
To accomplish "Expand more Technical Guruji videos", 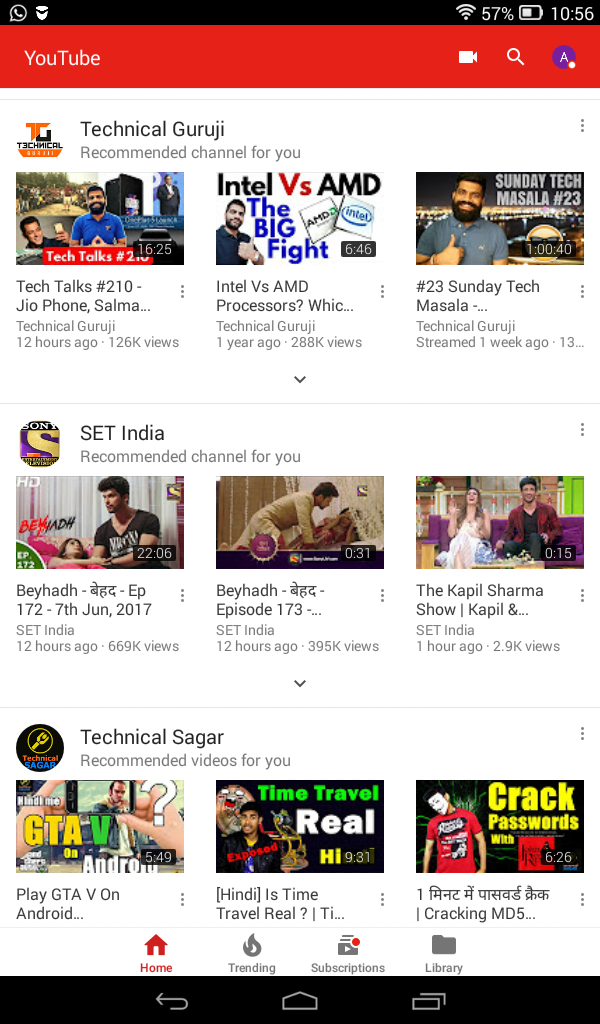I will pyautogui.click(x=300, y=379).
